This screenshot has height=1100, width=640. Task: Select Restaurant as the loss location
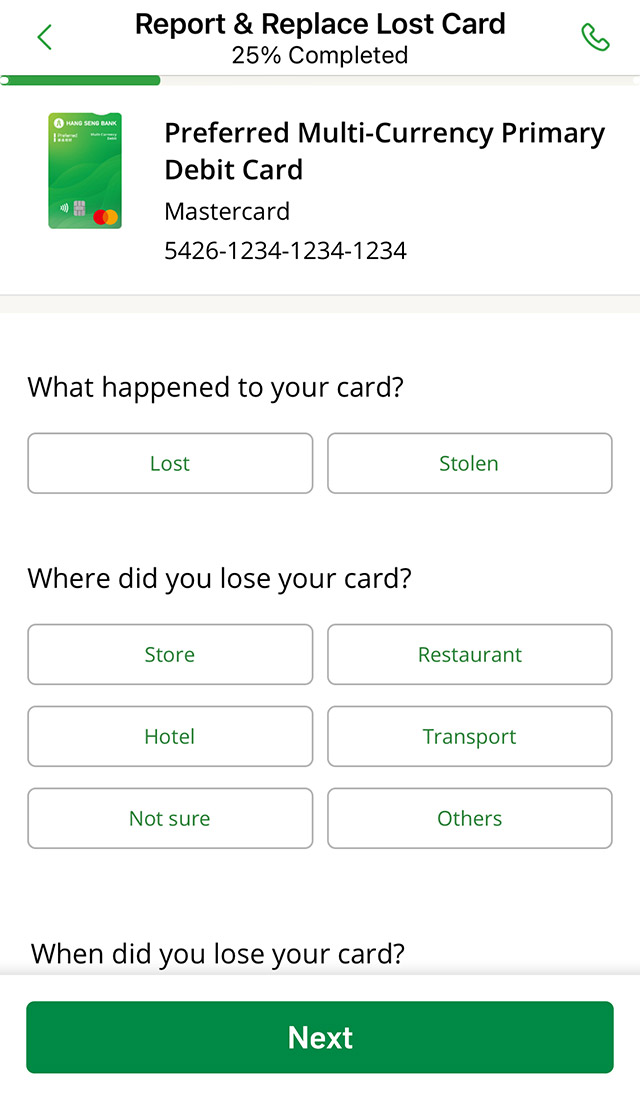469,655
